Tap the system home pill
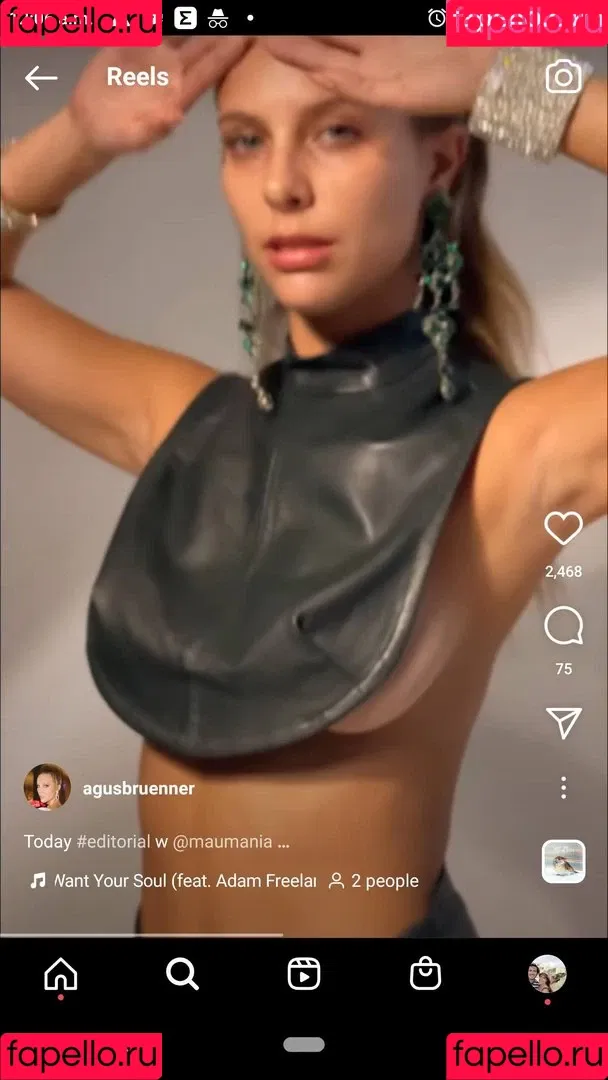Viewport: 608px width, 1080px height. (x=304, y=1044)
